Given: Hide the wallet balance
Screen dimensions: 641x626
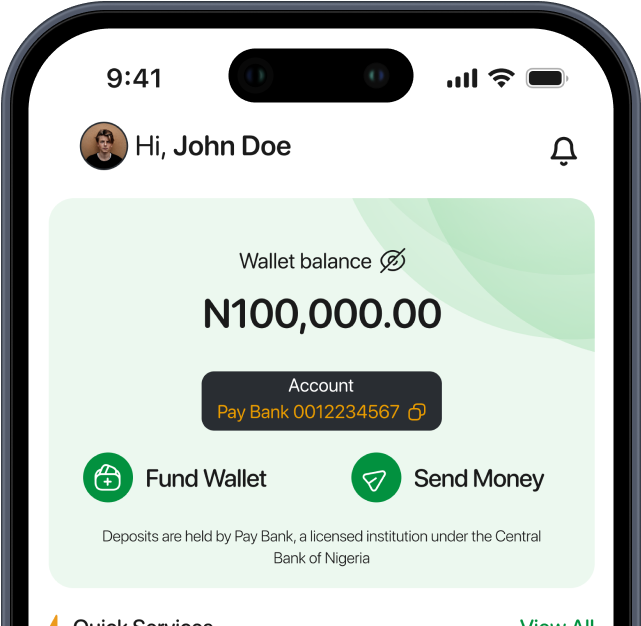Looking at the screenshot, I should coord(393,262).
